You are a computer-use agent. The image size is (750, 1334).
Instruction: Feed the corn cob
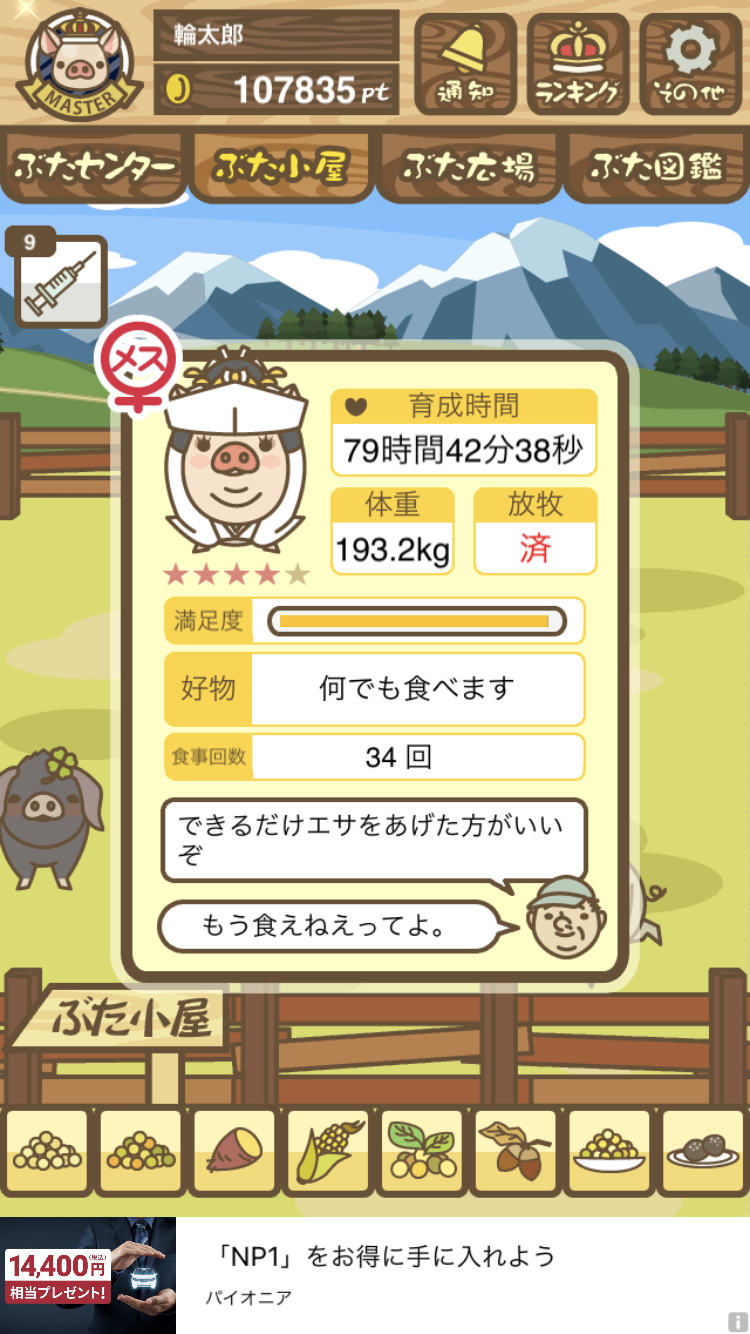[x=328, y=1152]
